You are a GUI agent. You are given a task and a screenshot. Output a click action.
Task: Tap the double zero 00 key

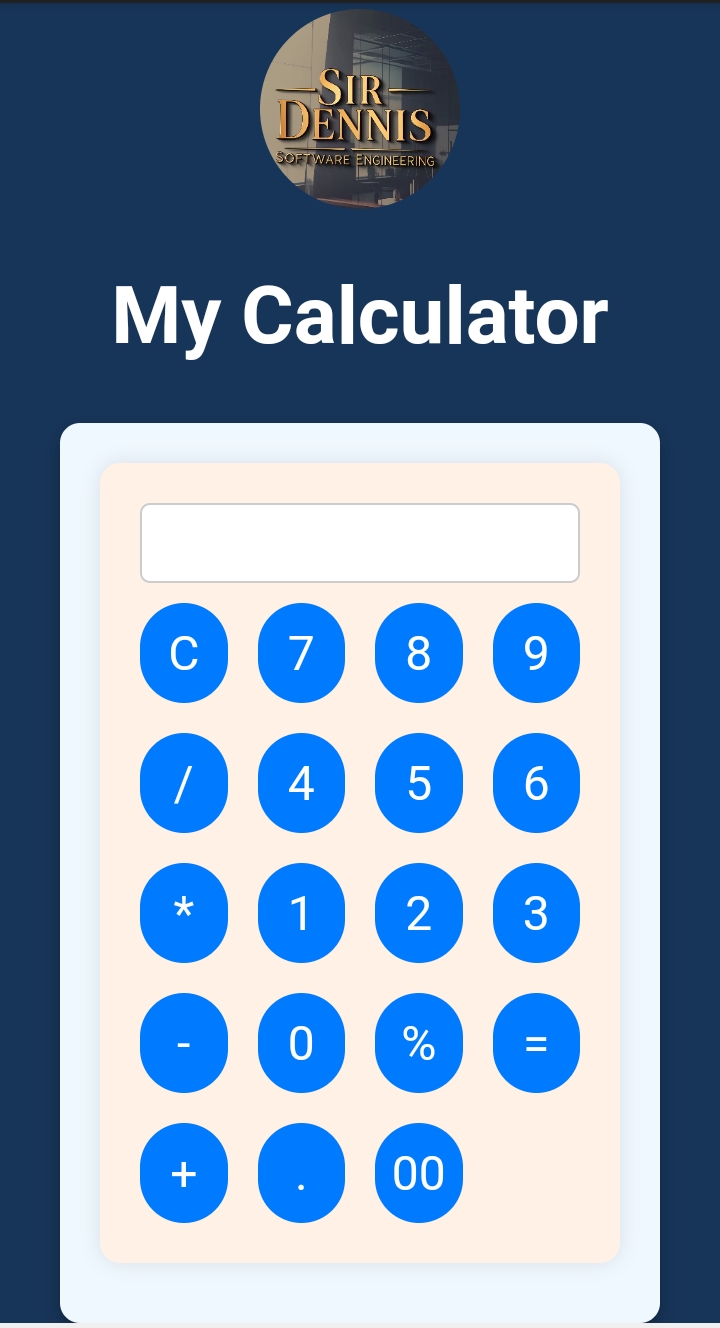coord(419,1173)
